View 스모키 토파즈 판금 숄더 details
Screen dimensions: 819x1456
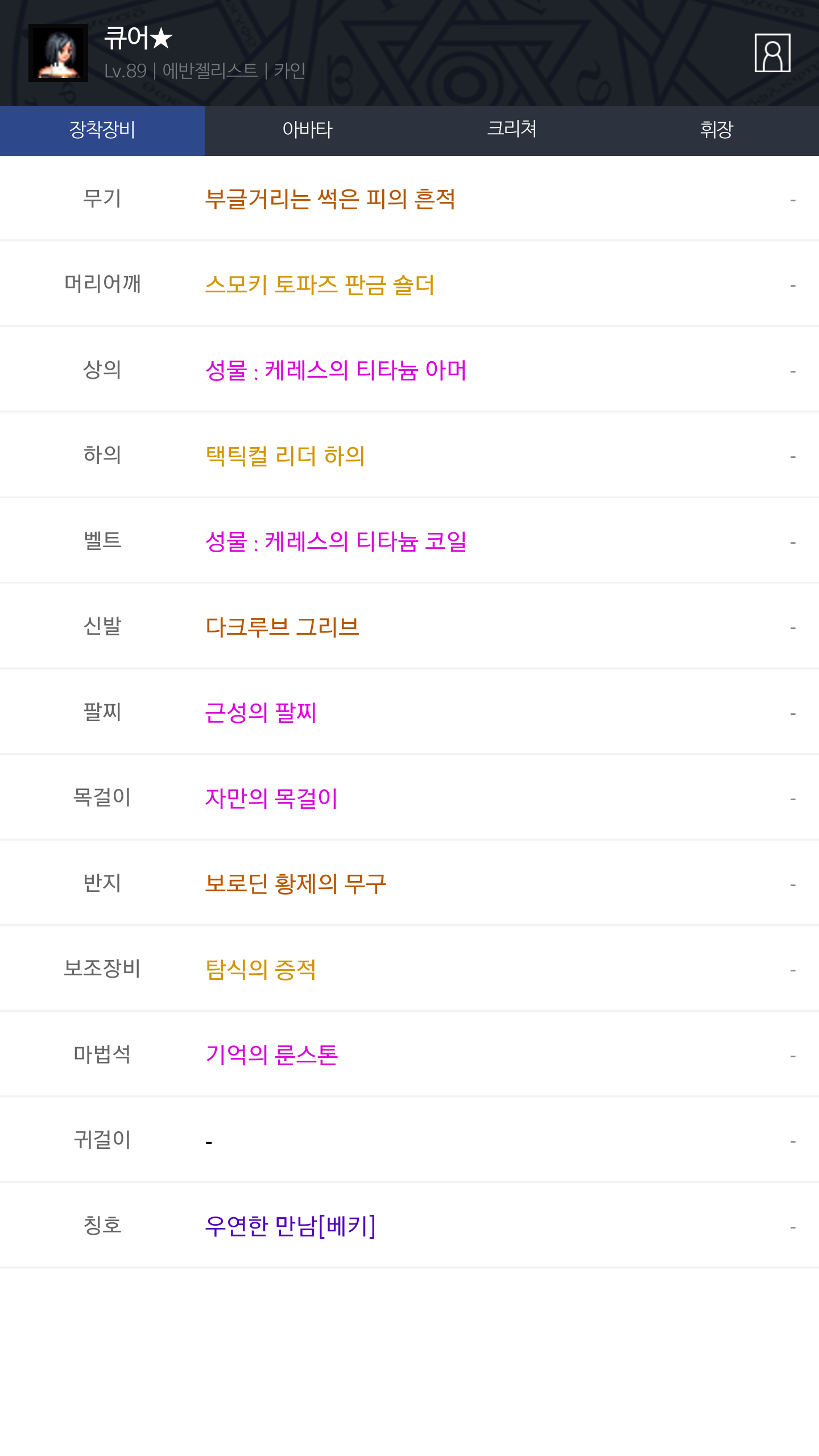(320, 285)
